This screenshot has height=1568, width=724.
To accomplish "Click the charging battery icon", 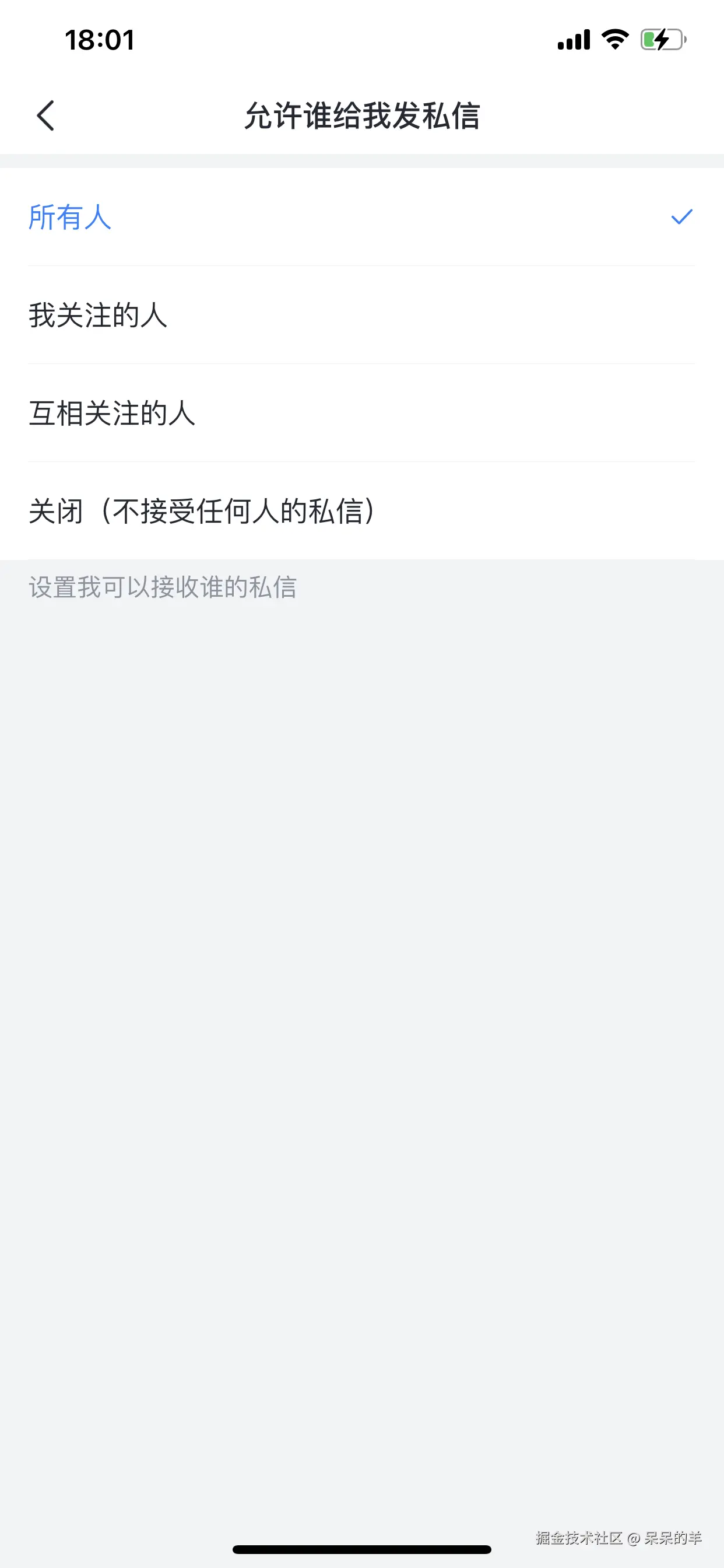I will [x=663, y=39].
